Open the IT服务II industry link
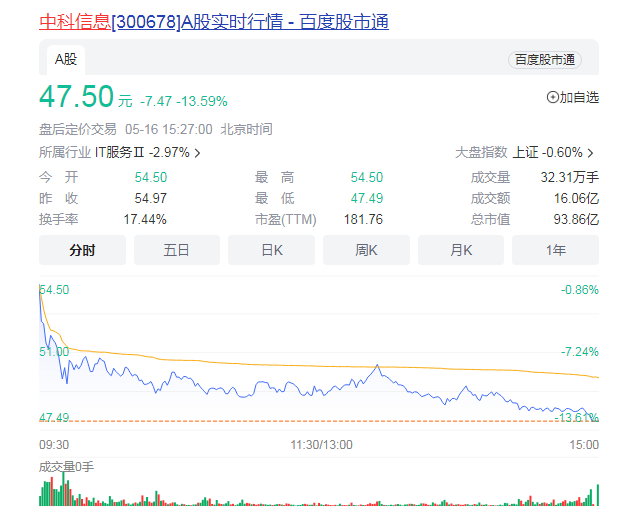This screenshot has height=516, width=627. [147, 153]
